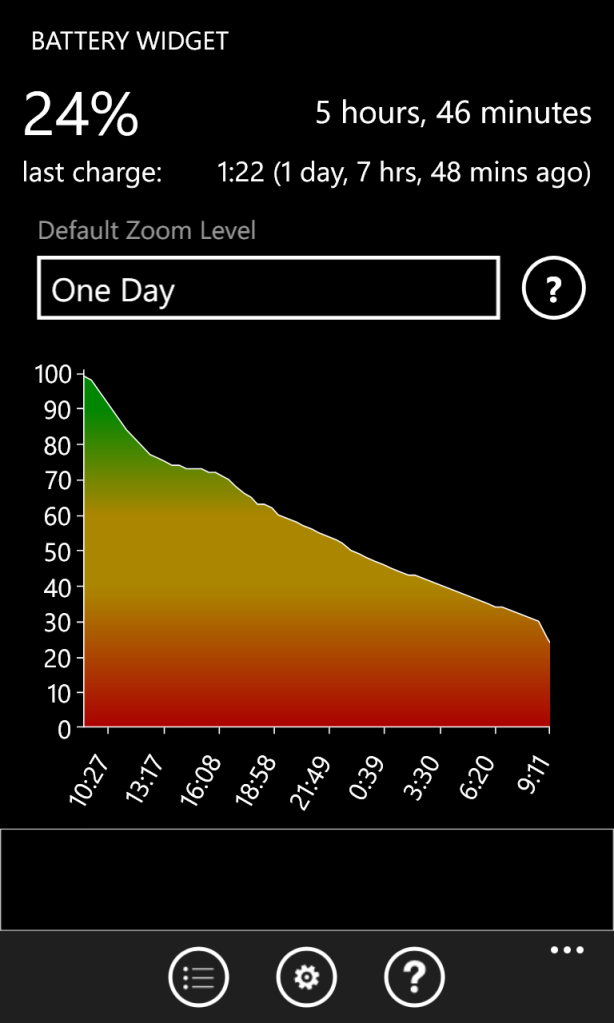Open help from the bottom app bar

(414, 977)
